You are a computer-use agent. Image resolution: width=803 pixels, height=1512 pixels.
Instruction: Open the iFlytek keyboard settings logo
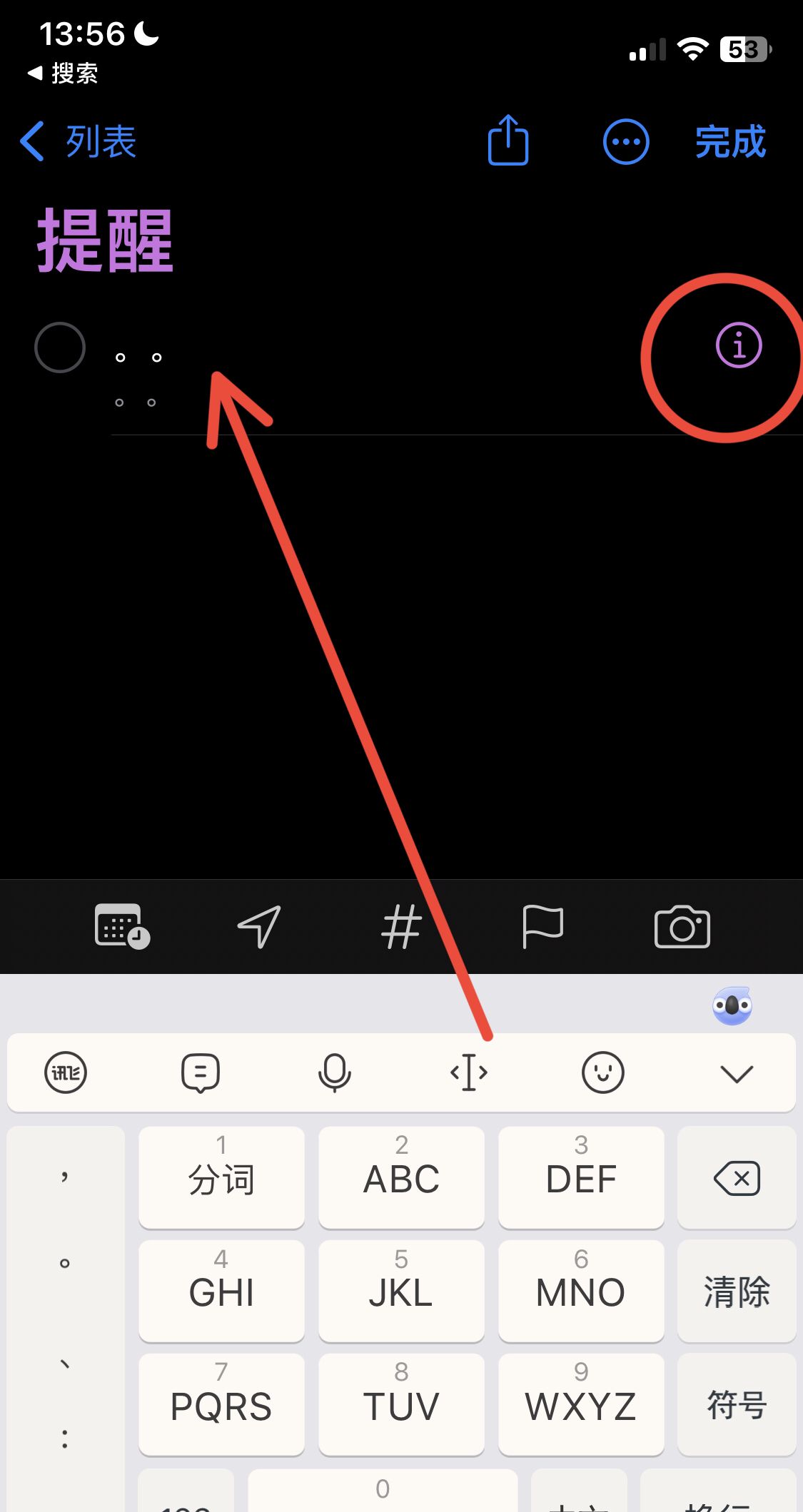coord(66,1072)
